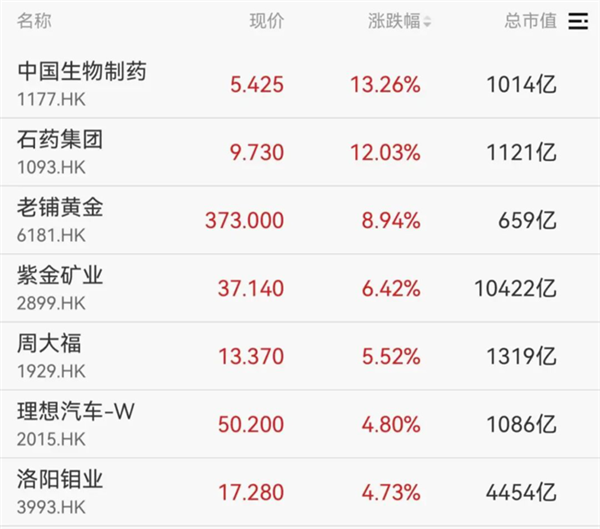This screenshot has height=529, width=600.
Task: View 理想汽车-W 2015.HK details
Action: [300, 424]
